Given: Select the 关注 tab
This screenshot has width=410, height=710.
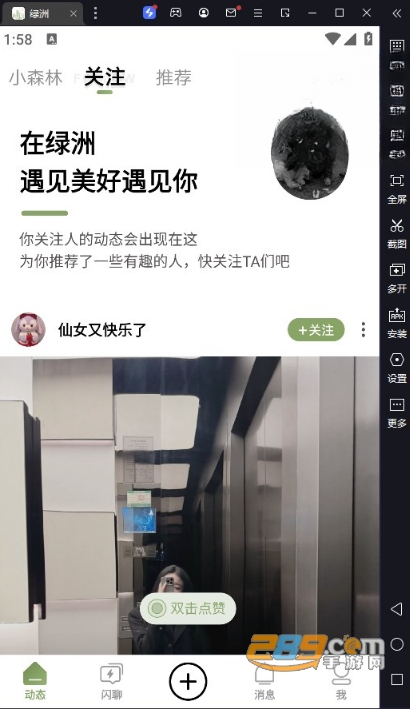Looking at the screenshot, I should click(x=105, y=77).
